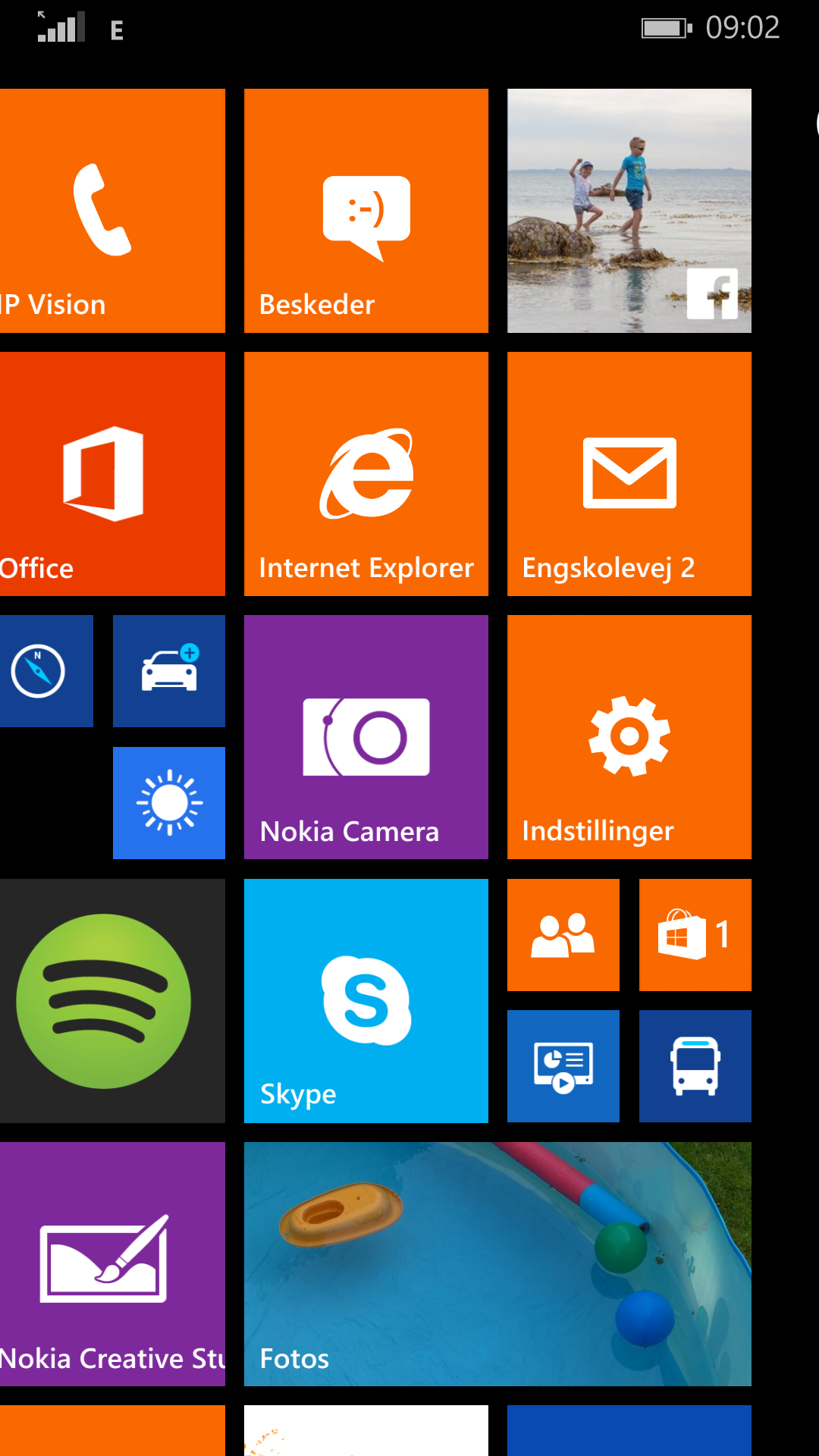819x1456 pixels.
Task: Open Indstillinger settings tile
Action: coord(629,737)
